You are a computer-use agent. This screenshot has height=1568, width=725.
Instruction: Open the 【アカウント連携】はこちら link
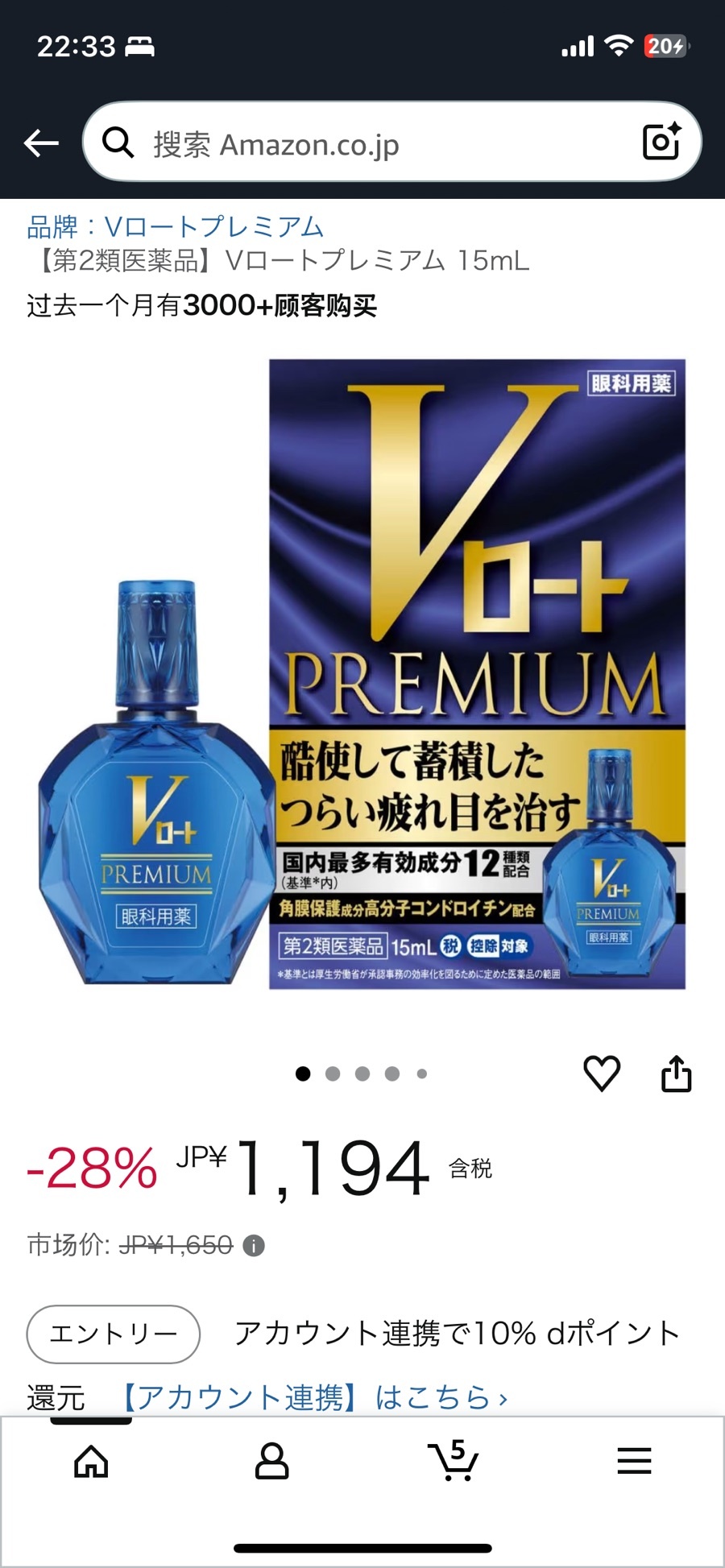314,1397
